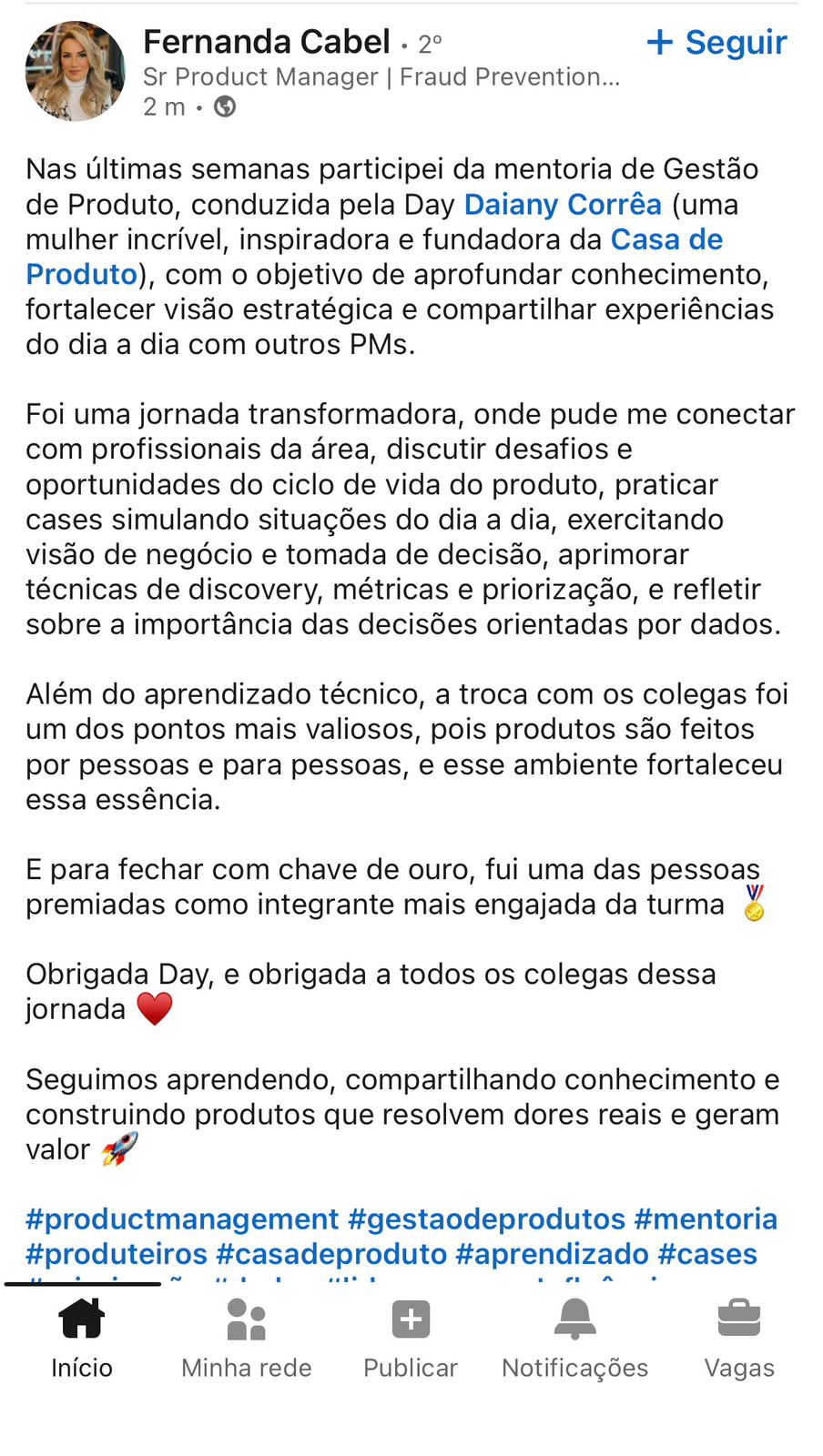Switch to the Minha rede tab

pyautogui.click(x=247, y=1339)
